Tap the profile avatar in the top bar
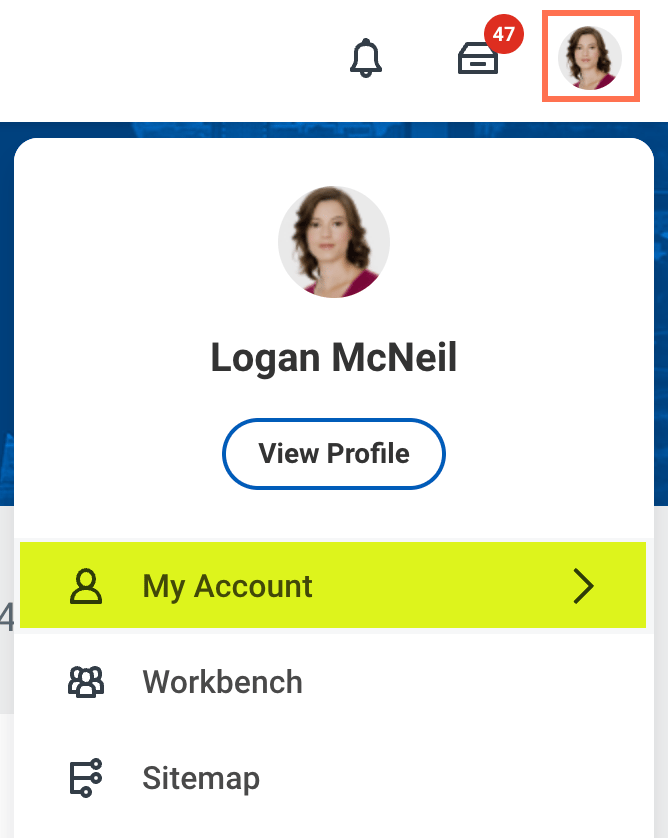Image resolution: width=668 pixels, height=838 pixels. click(590, 57)
